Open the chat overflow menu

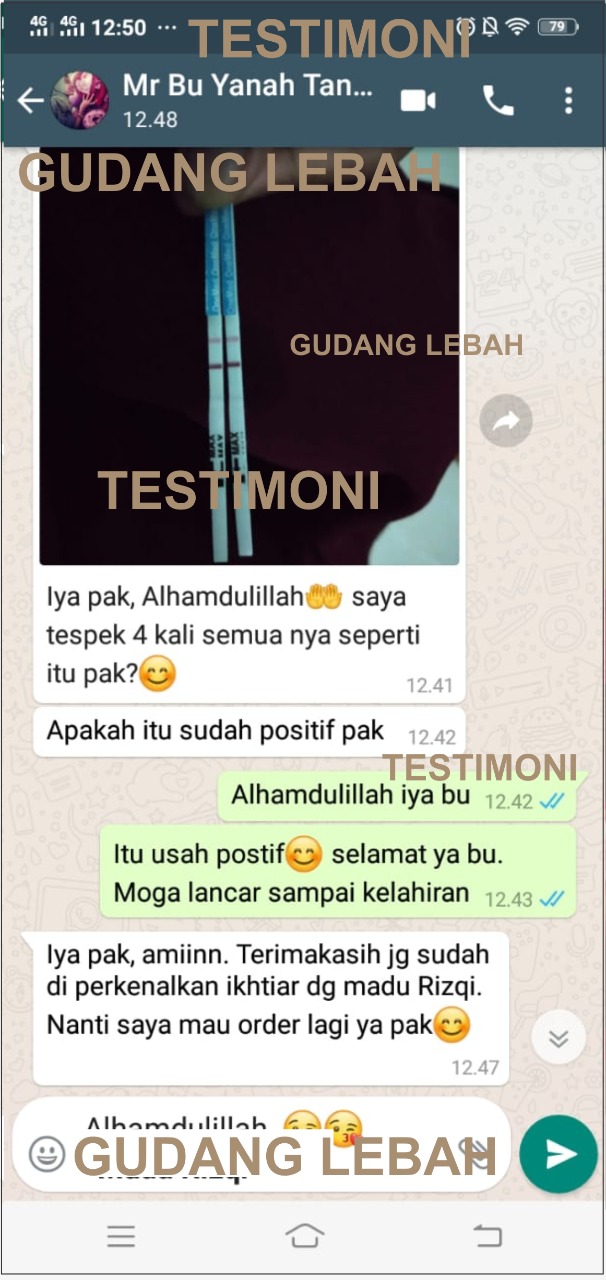568,100
